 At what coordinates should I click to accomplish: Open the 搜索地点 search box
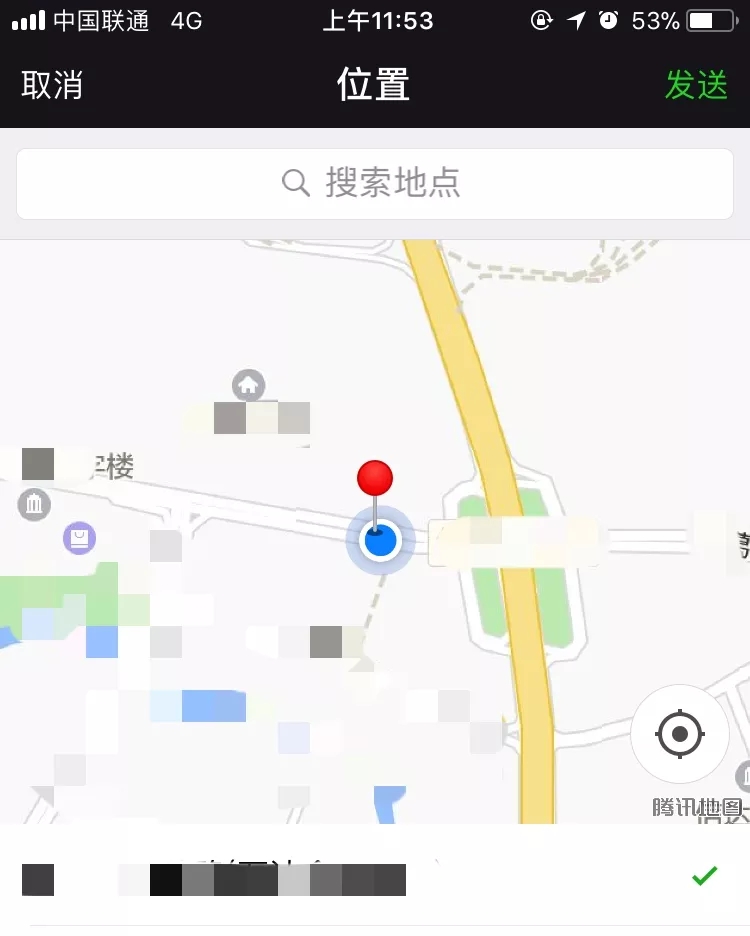click(x=375, y=183)
